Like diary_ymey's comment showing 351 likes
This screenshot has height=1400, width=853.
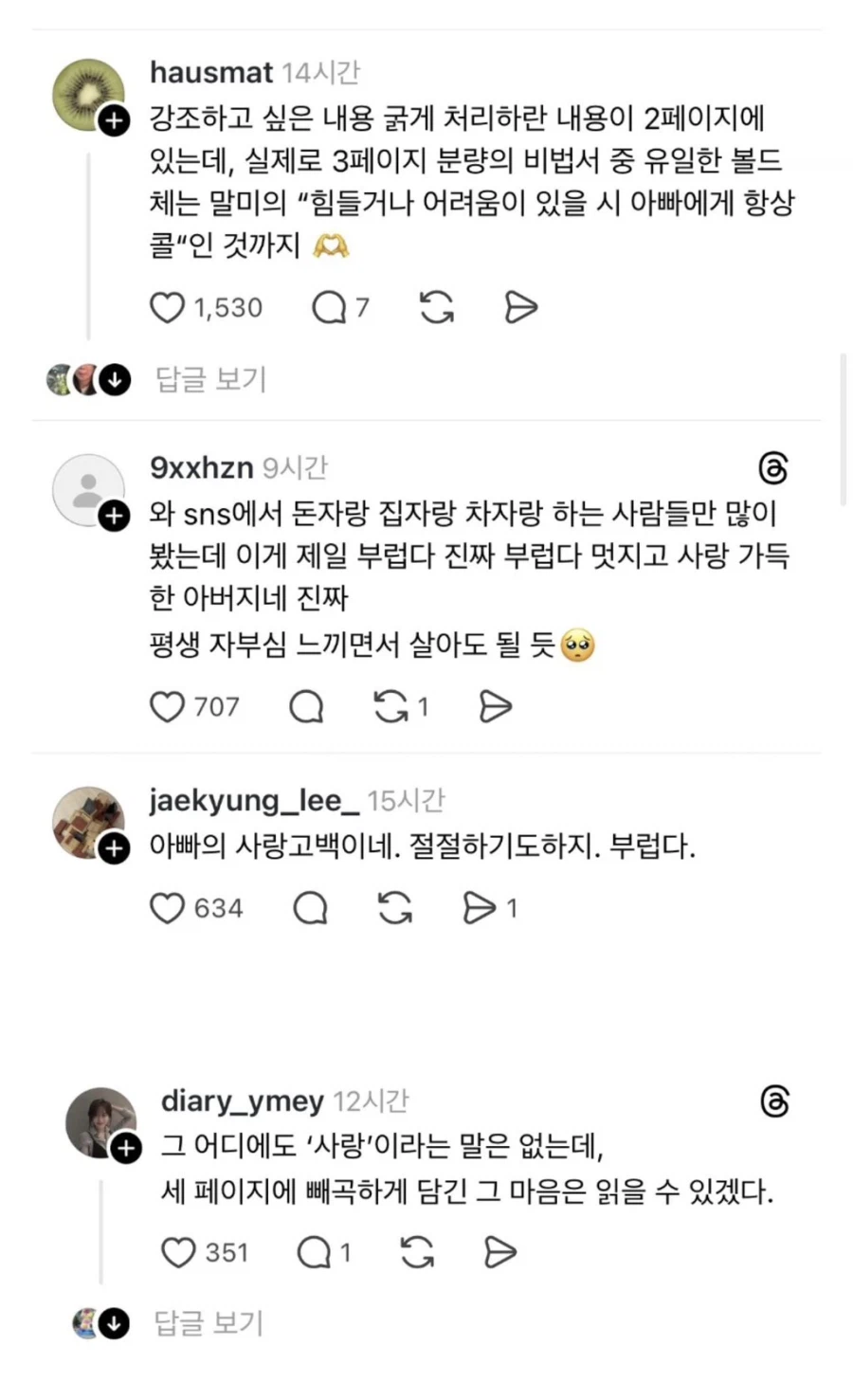coord(178,1251)
